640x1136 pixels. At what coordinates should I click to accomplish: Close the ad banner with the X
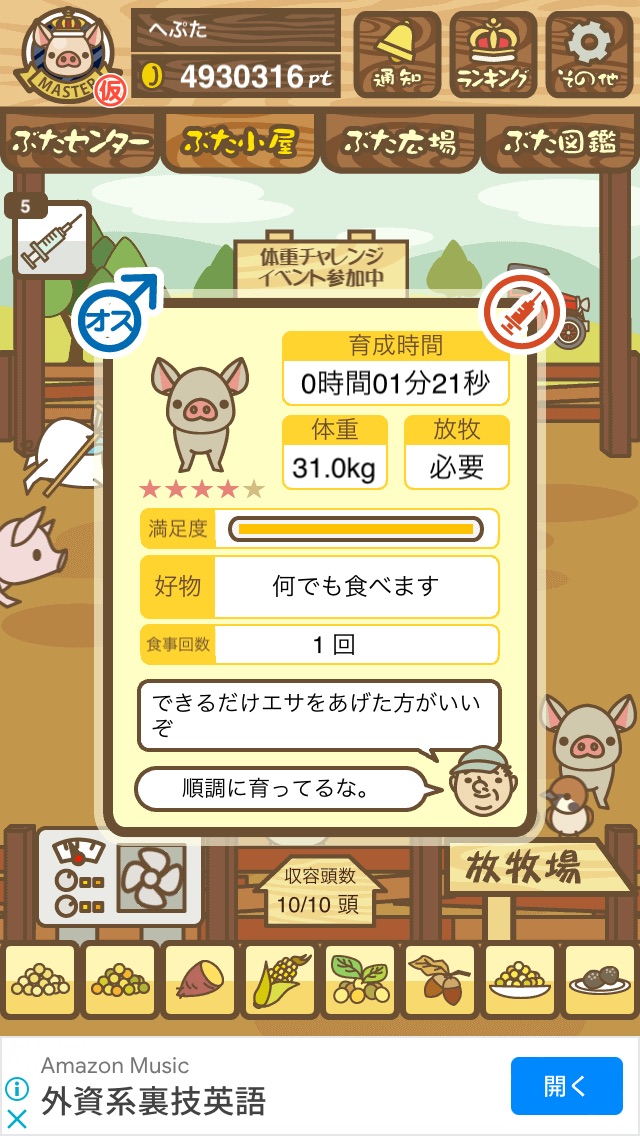pyautogui.click(x=16, y=1119)
